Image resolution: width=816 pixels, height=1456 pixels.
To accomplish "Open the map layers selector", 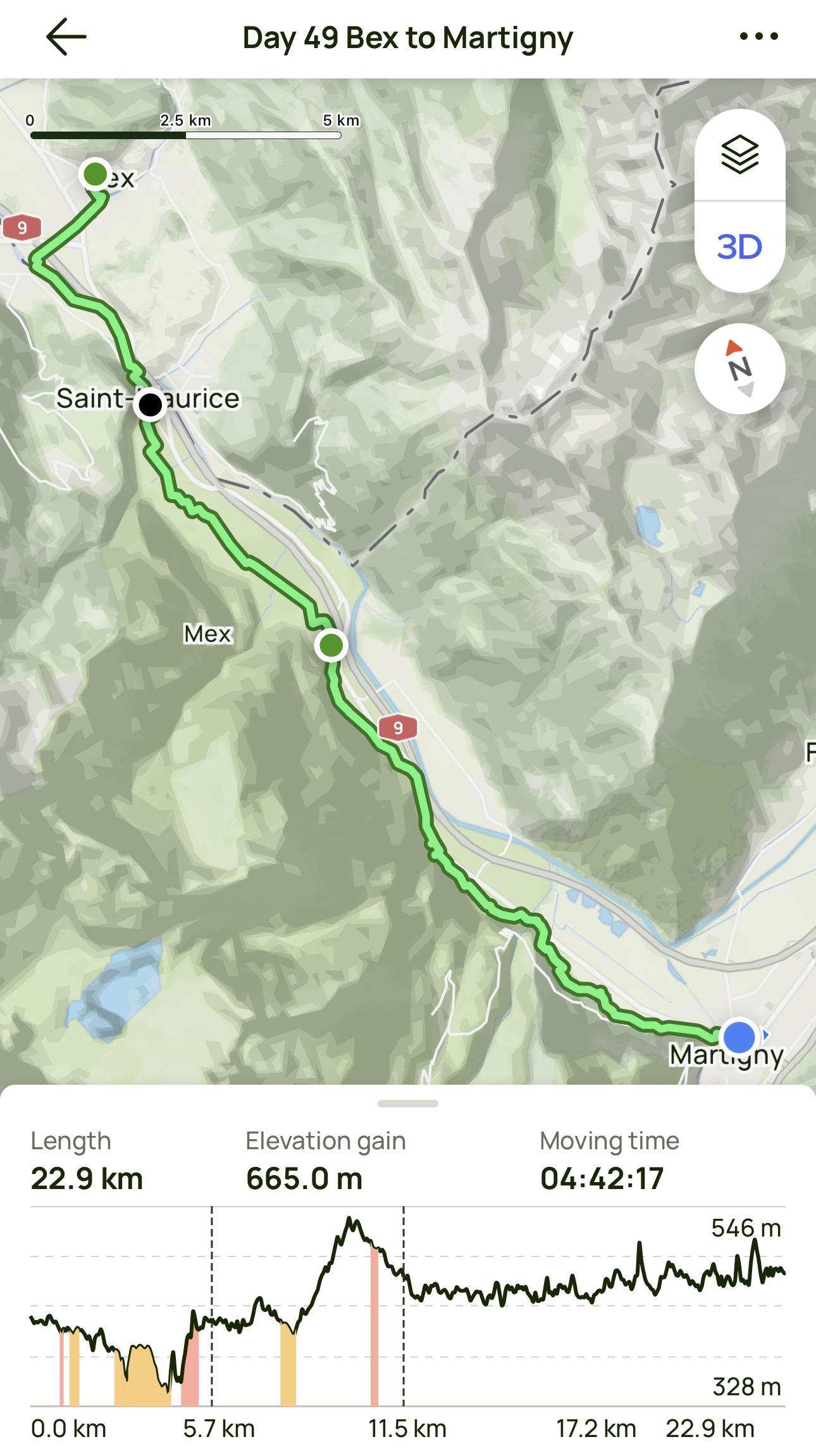I will tap(739, 155).
